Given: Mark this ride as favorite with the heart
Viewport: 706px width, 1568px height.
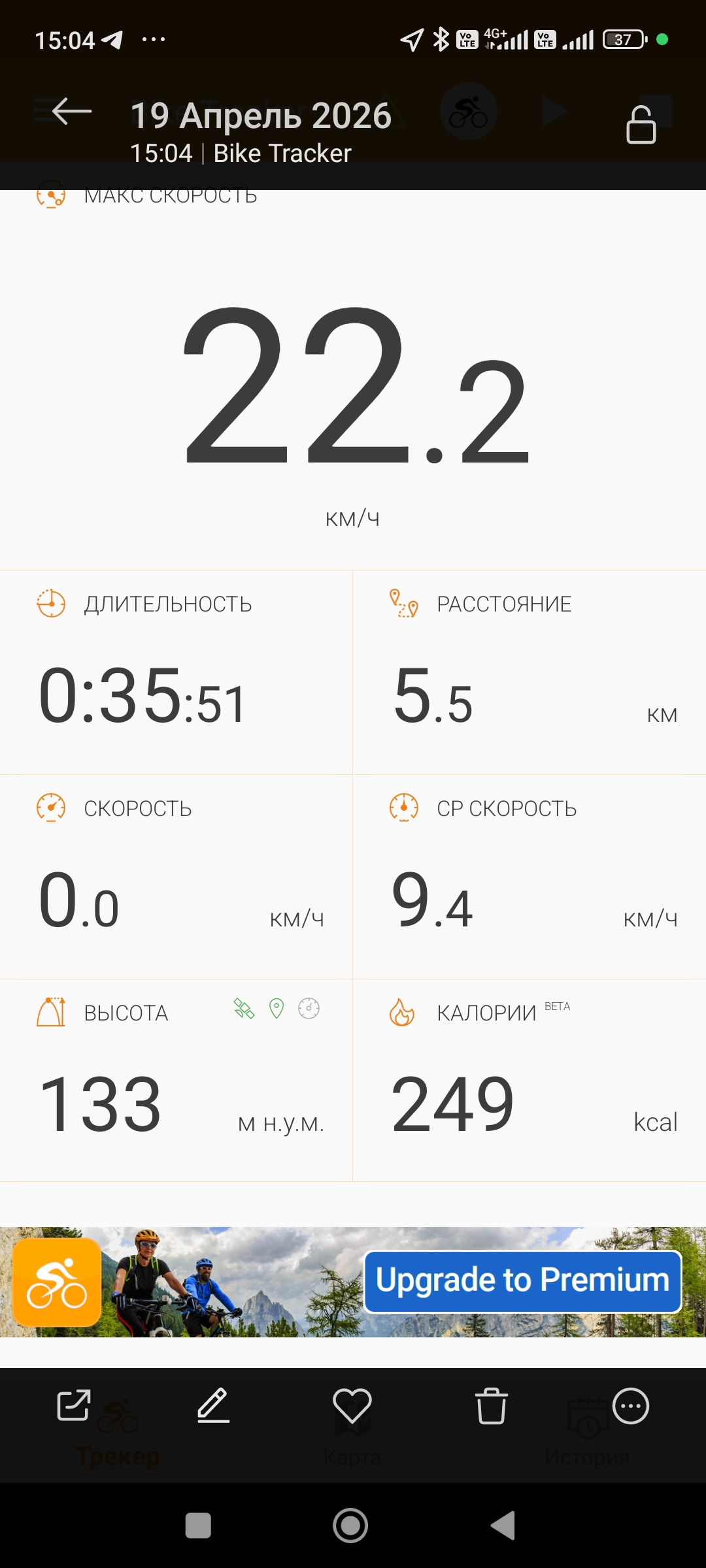Looking at the screenshot, I should pyautogui.click(x=352, y=1405).
